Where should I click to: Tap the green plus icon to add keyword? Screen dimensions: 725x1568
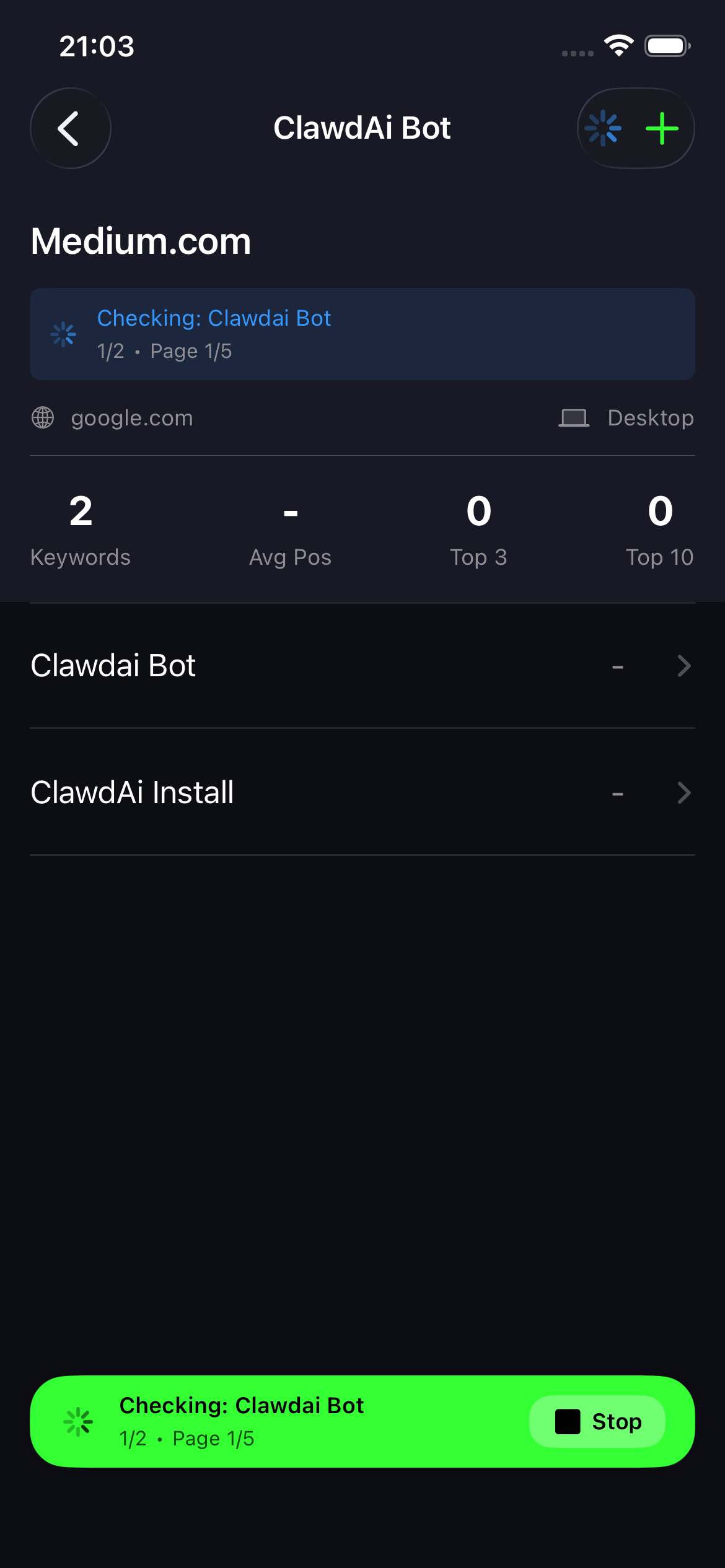[x=661, y=128]
